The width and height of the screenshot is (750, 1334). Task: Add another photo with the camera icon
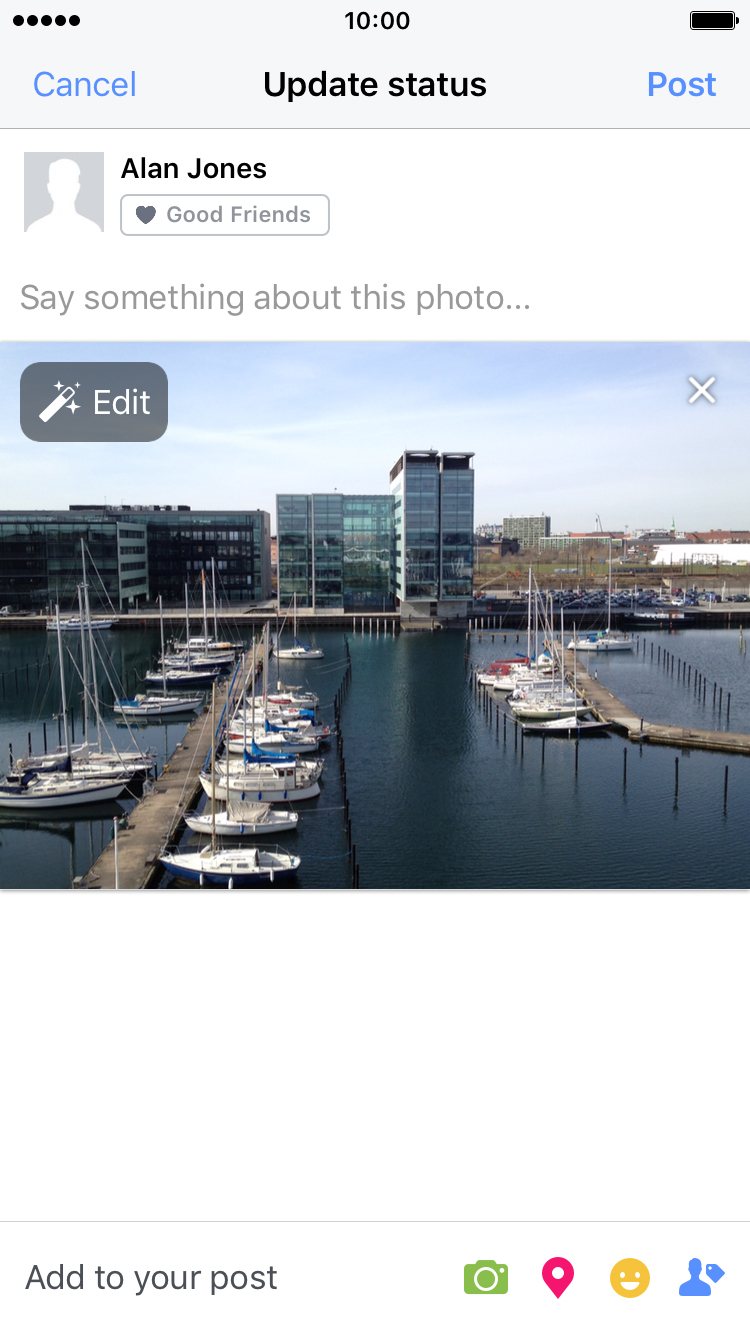[486, 1278]
